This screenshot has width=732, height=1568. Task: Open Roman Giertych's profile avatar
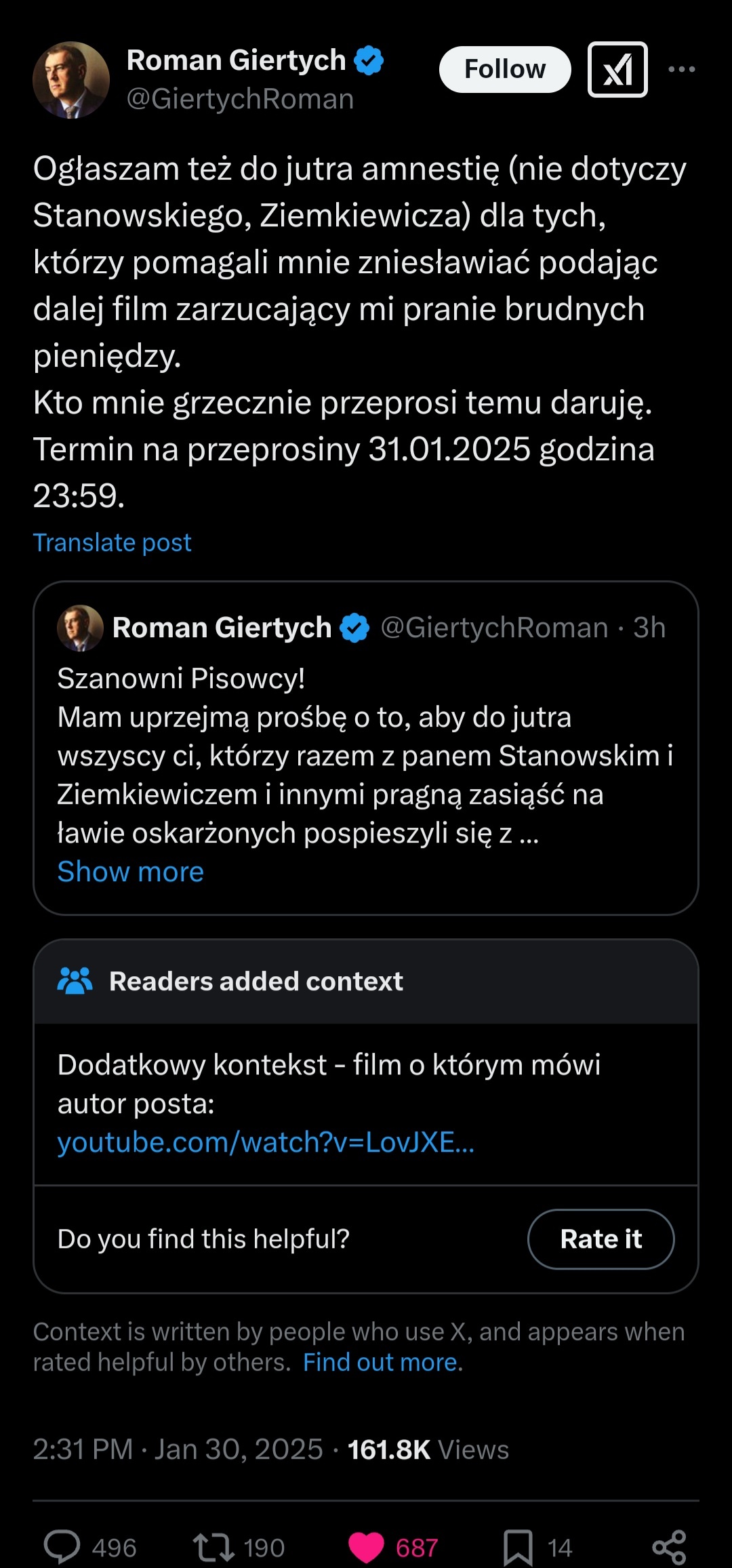point(72,79)
